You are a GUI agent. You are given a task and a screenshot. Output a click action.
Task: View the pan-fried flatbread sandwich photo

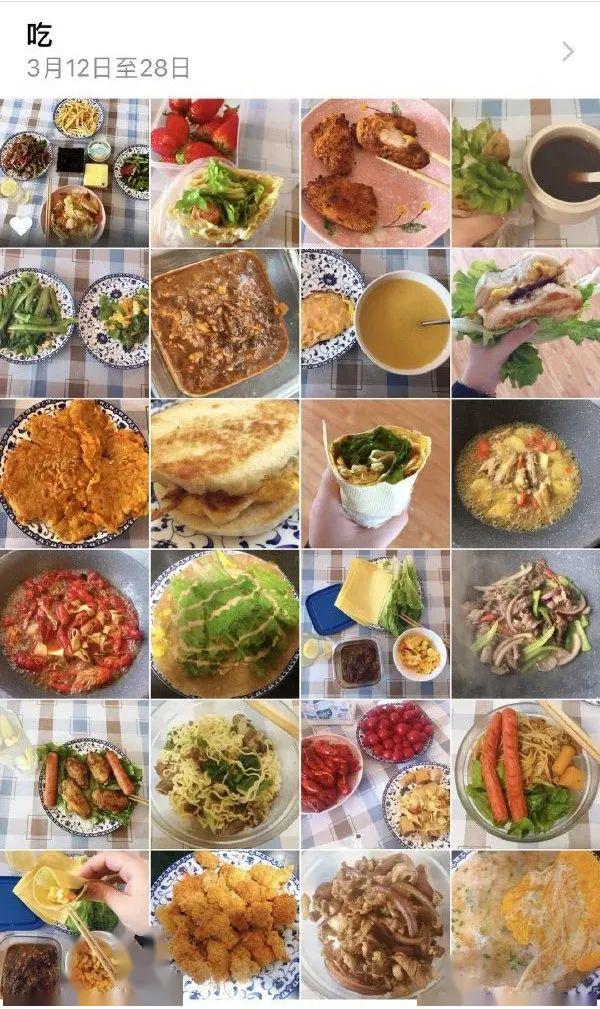(225, 474)
